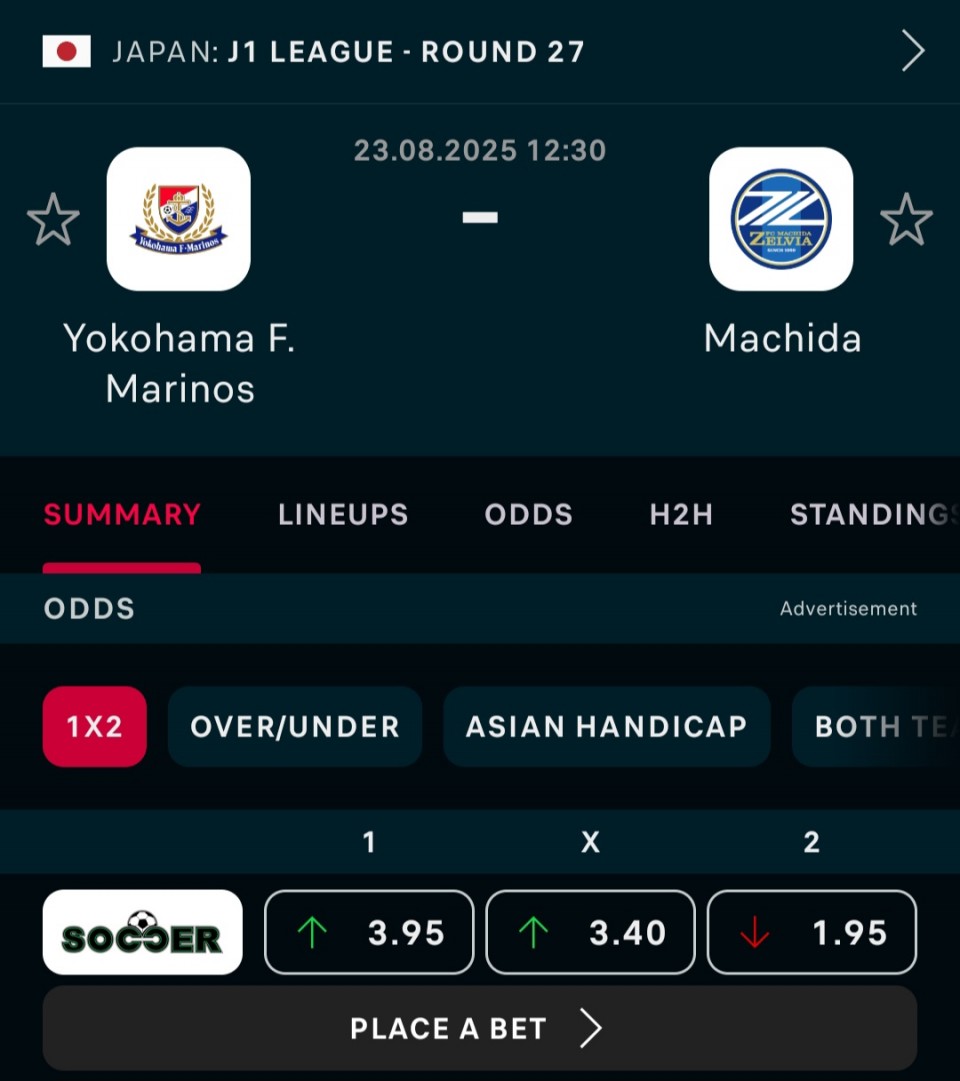Image resolution: width=960 pixels, height=1081 pixels.
Task: Open Machida team page
Action: (781, 220)
